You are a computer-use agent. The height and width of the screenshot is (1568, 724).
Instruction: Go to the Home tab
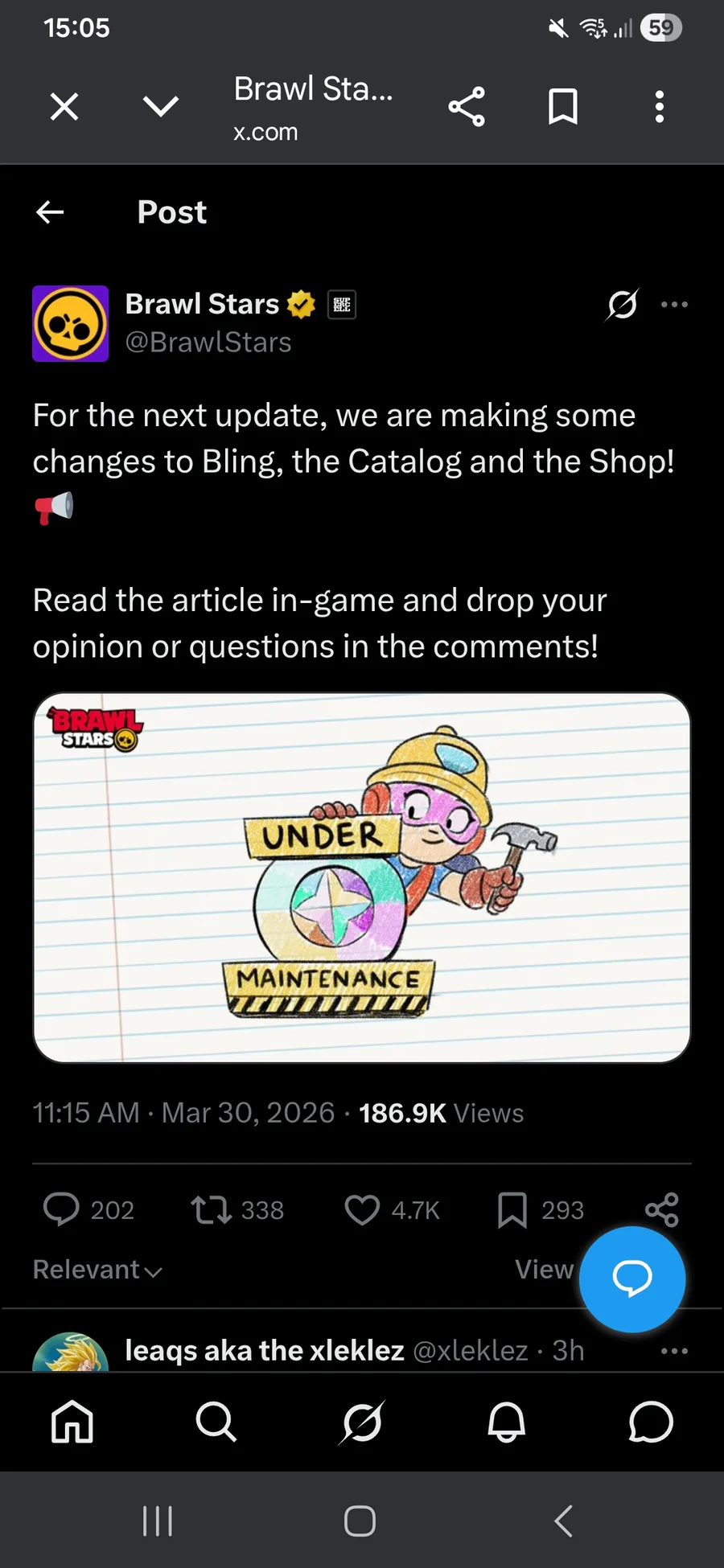point(72,1422)
